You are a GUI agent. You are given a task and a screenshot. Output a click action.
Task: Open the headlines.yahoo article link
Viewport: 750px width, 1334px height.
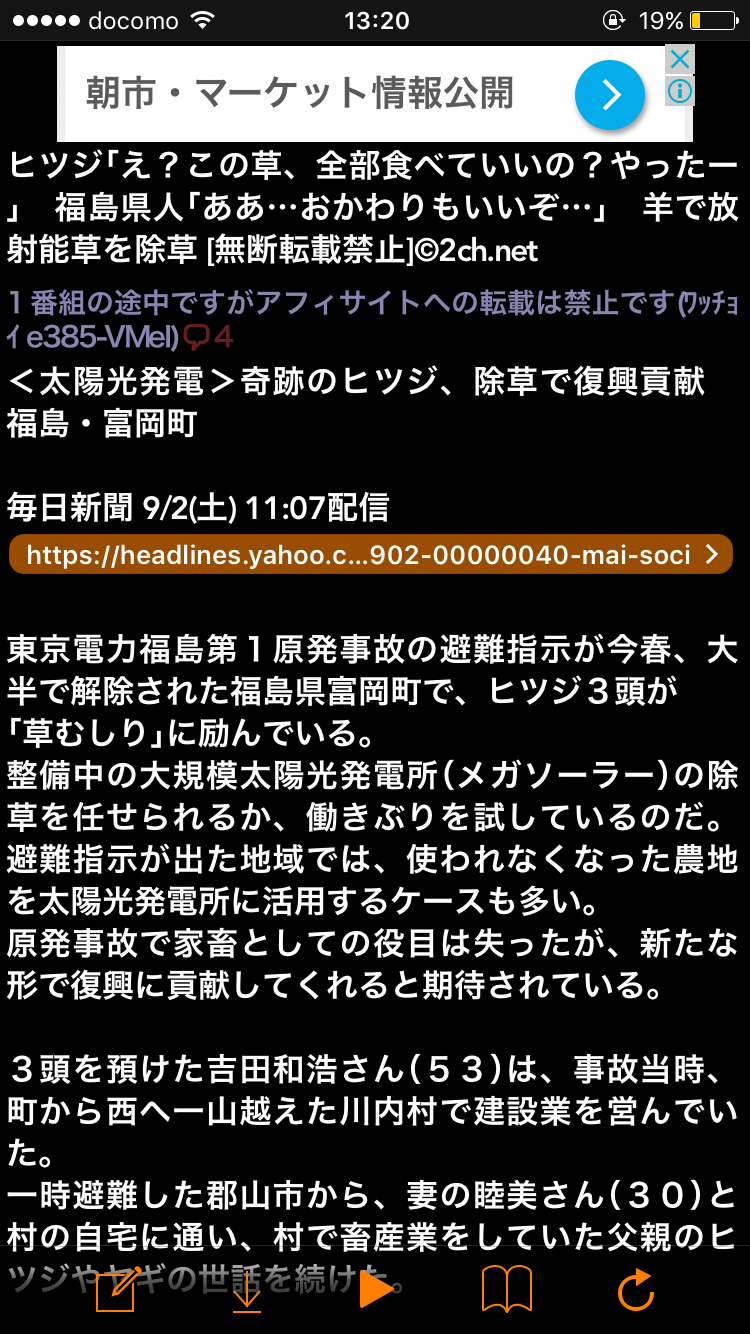(x=370, y=555)
